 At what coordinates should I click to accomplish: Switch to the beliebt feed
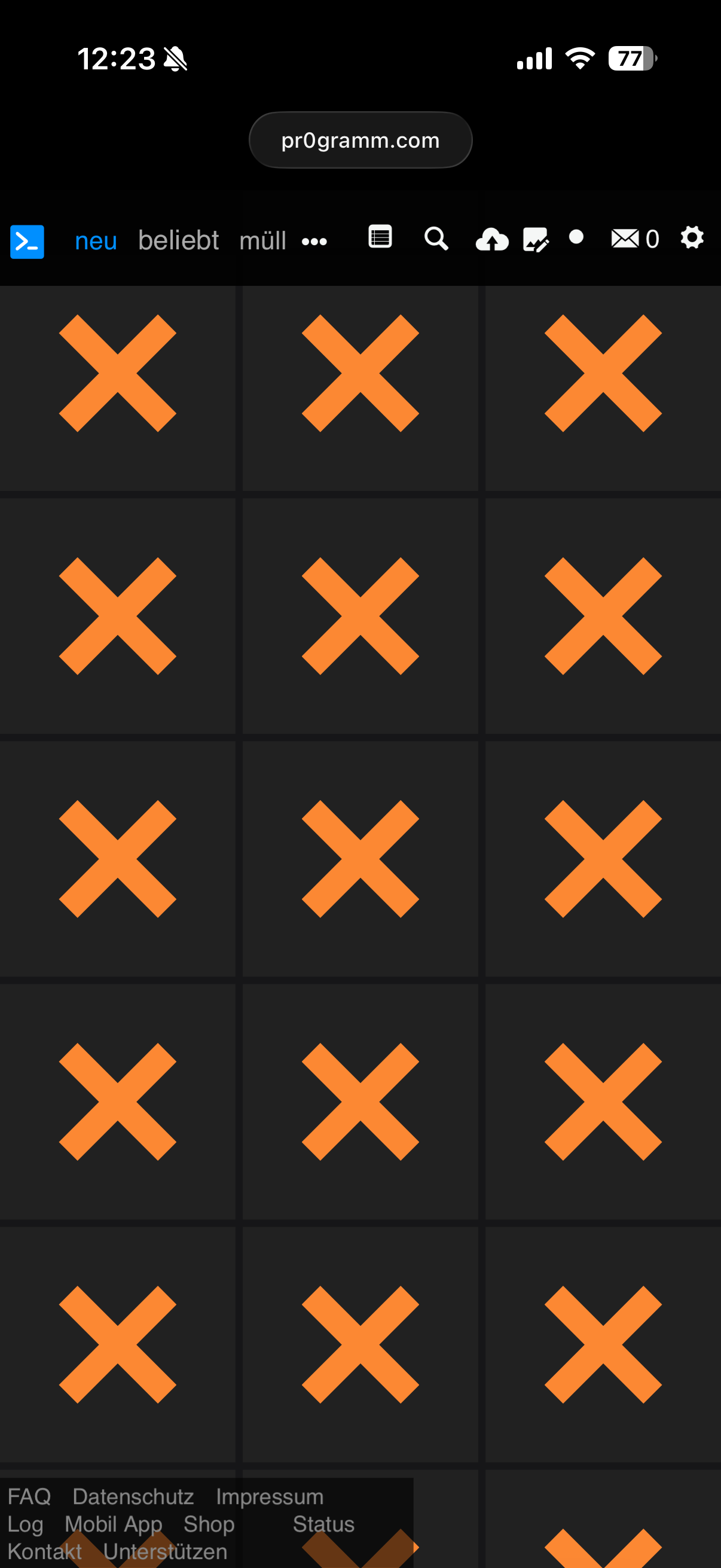[x=178, y=241]
